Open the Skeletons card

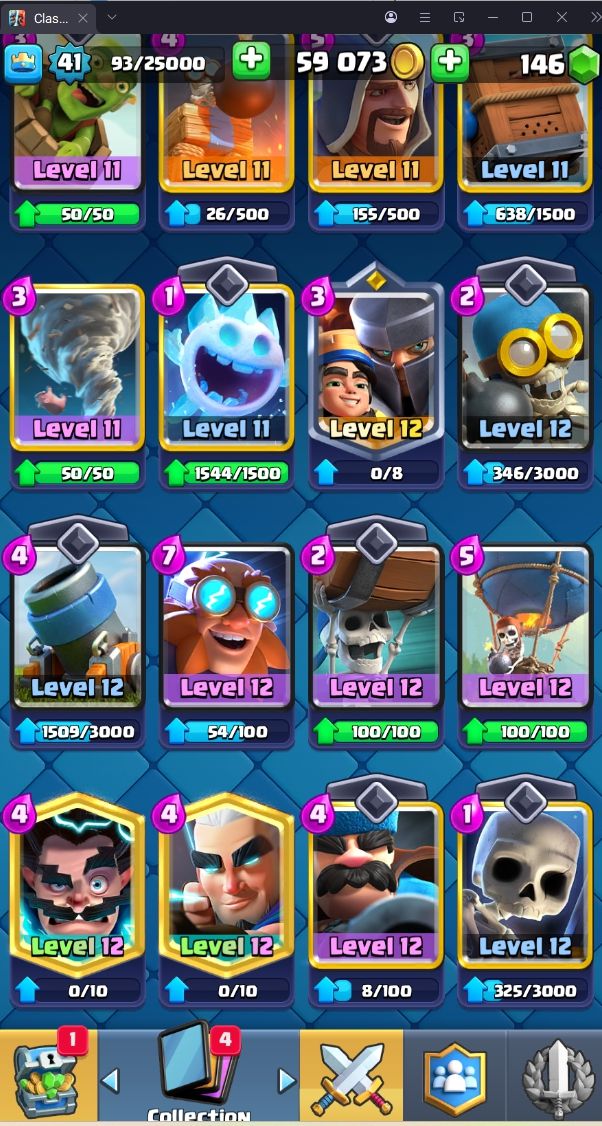pos(525,885)
